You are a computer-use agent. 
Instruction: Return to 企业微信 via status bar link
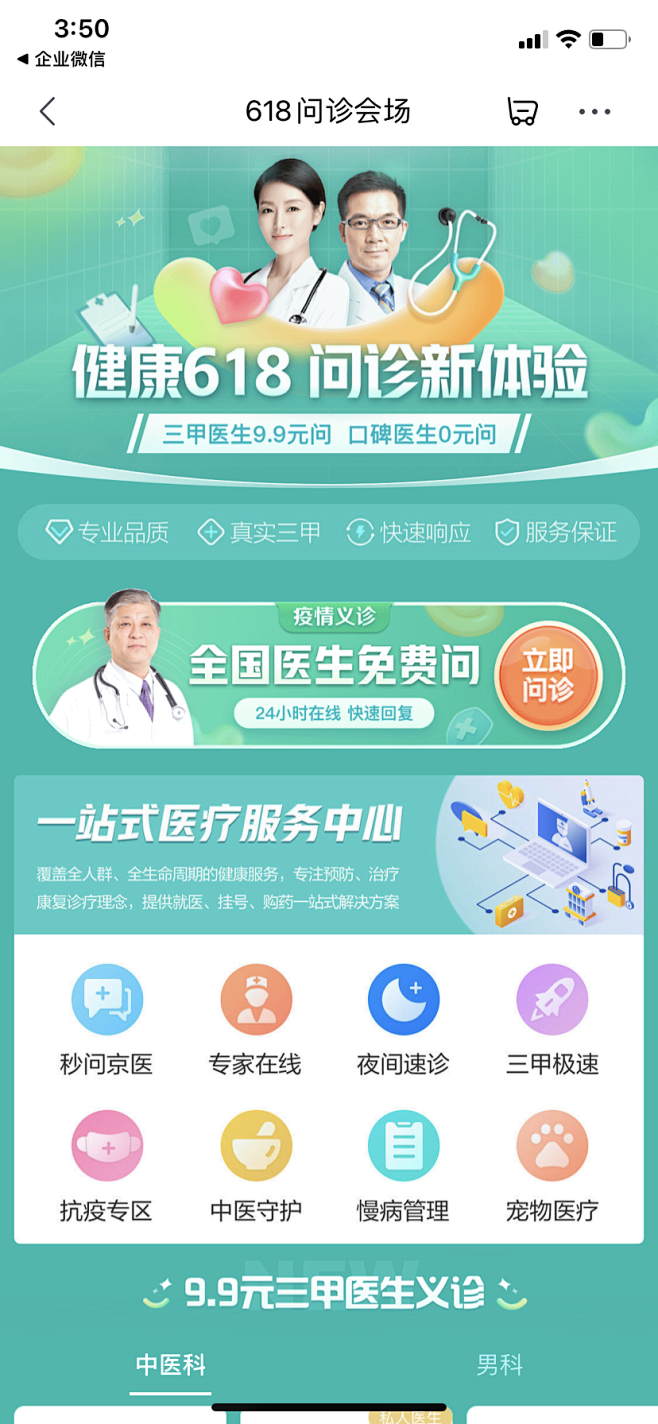(x=60, y=59)
